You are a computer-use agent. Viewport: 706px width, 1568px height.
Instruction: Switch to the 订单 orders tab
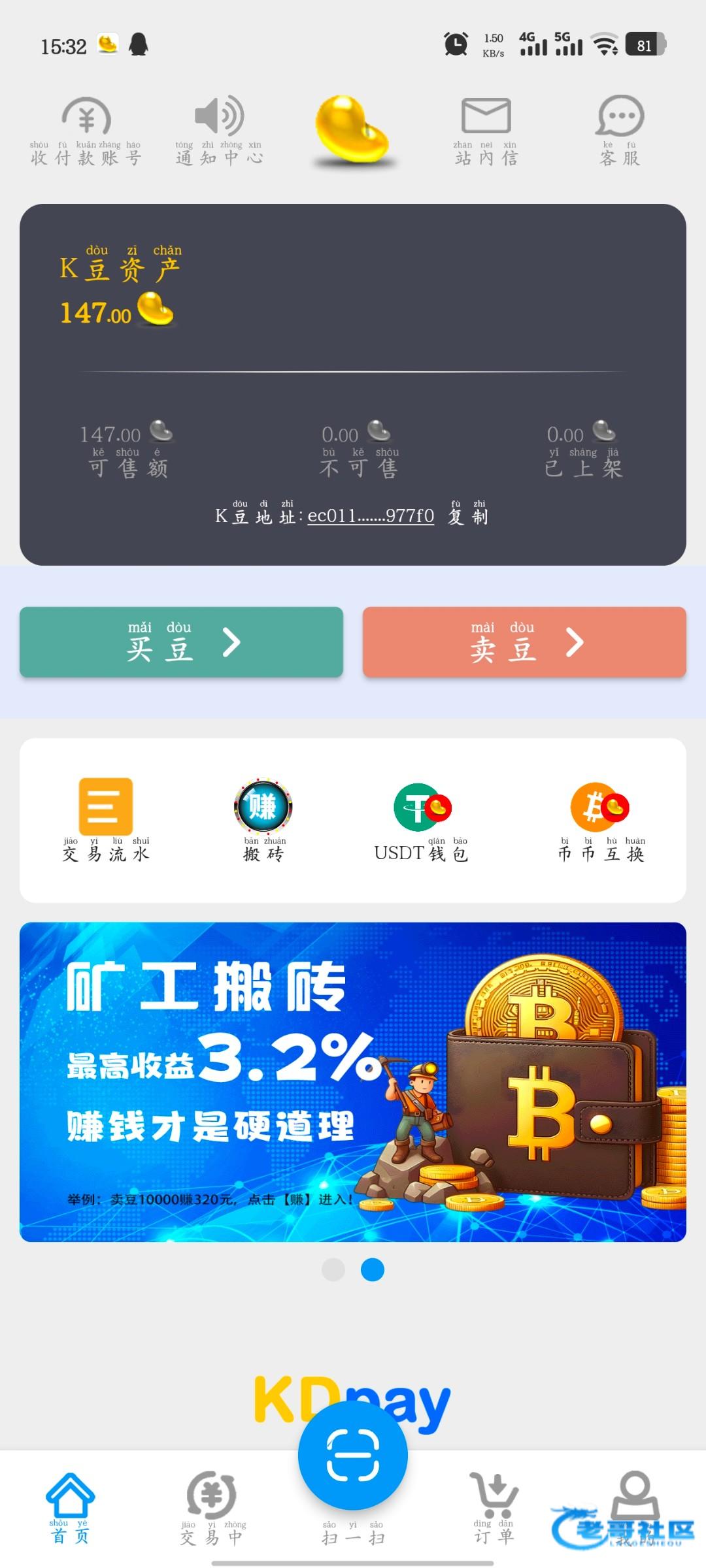pos(494,1508)
